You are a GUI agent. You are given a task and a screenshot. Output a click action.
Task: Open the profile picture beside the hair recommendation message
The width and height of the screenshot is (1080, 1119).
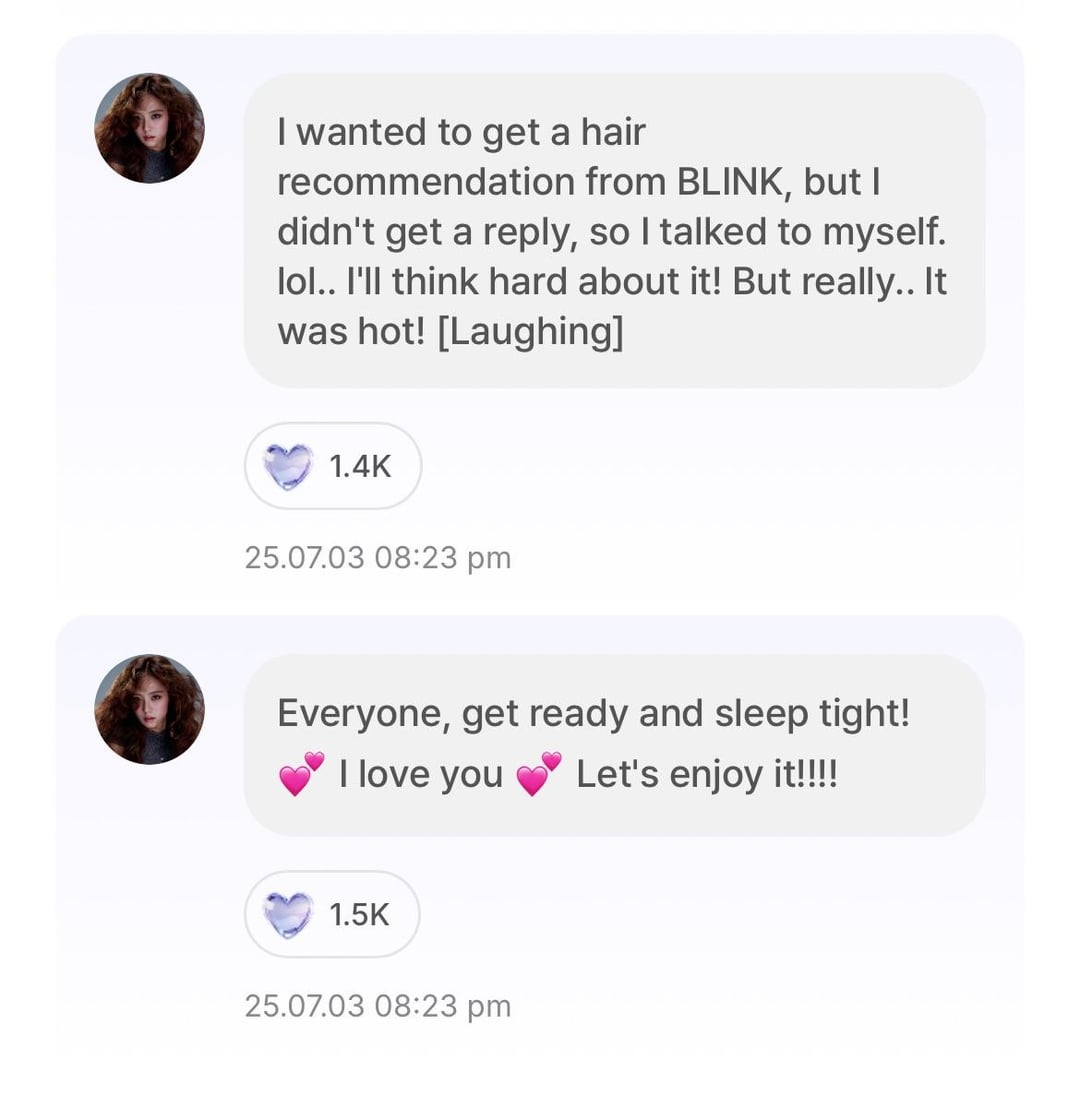(x=149, y=128)
